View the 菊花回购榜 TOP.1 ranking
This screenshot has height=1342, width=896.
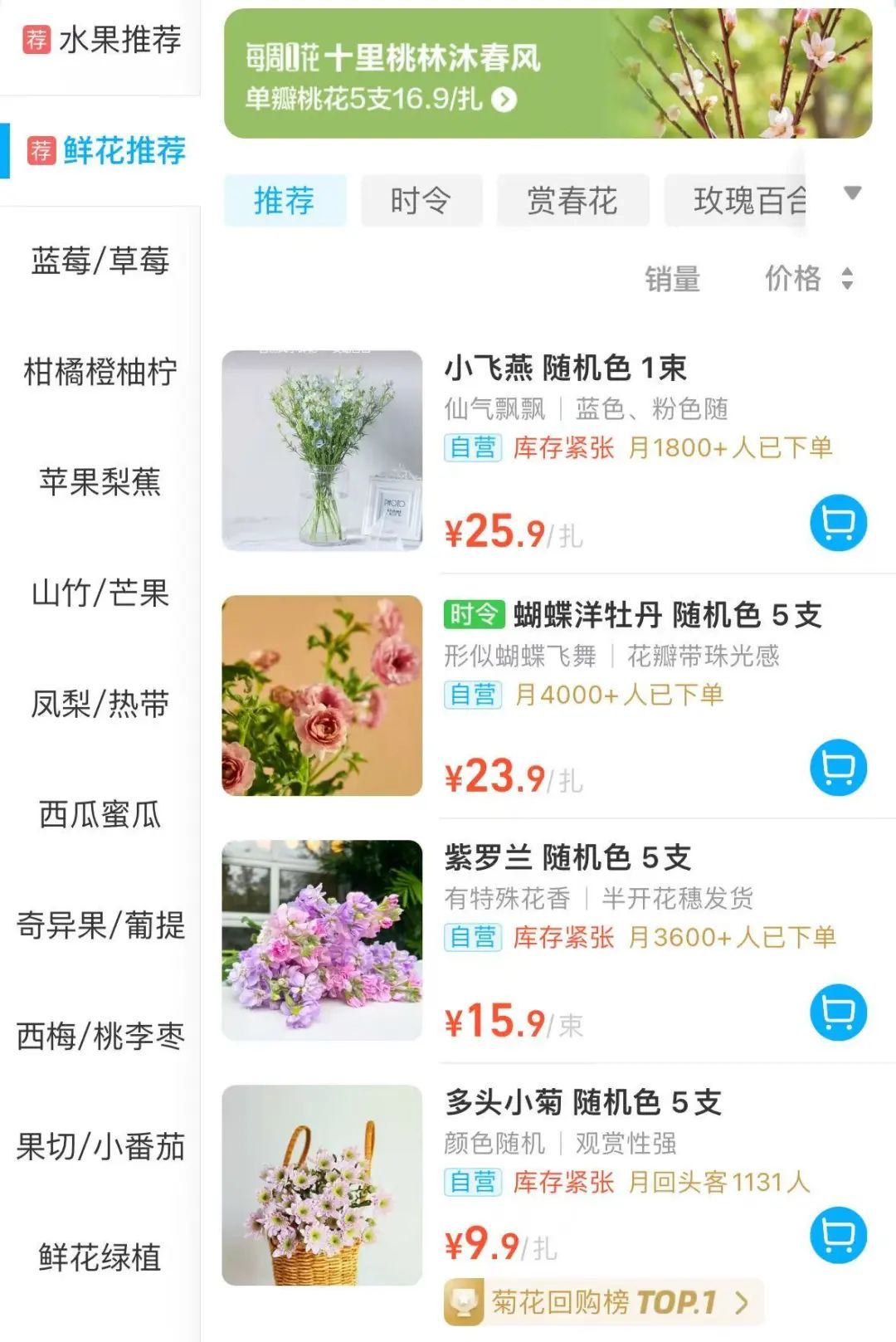pos(603,1302)
